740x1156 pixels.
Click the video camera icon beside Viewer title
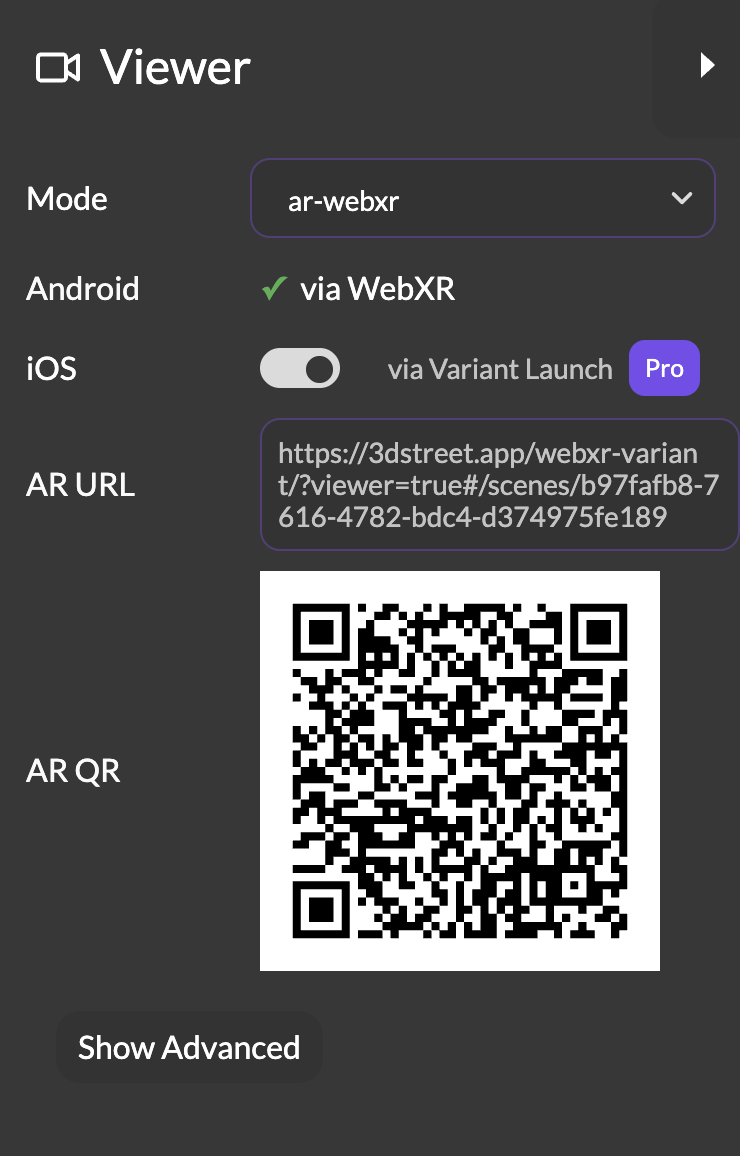pos(57,68)
